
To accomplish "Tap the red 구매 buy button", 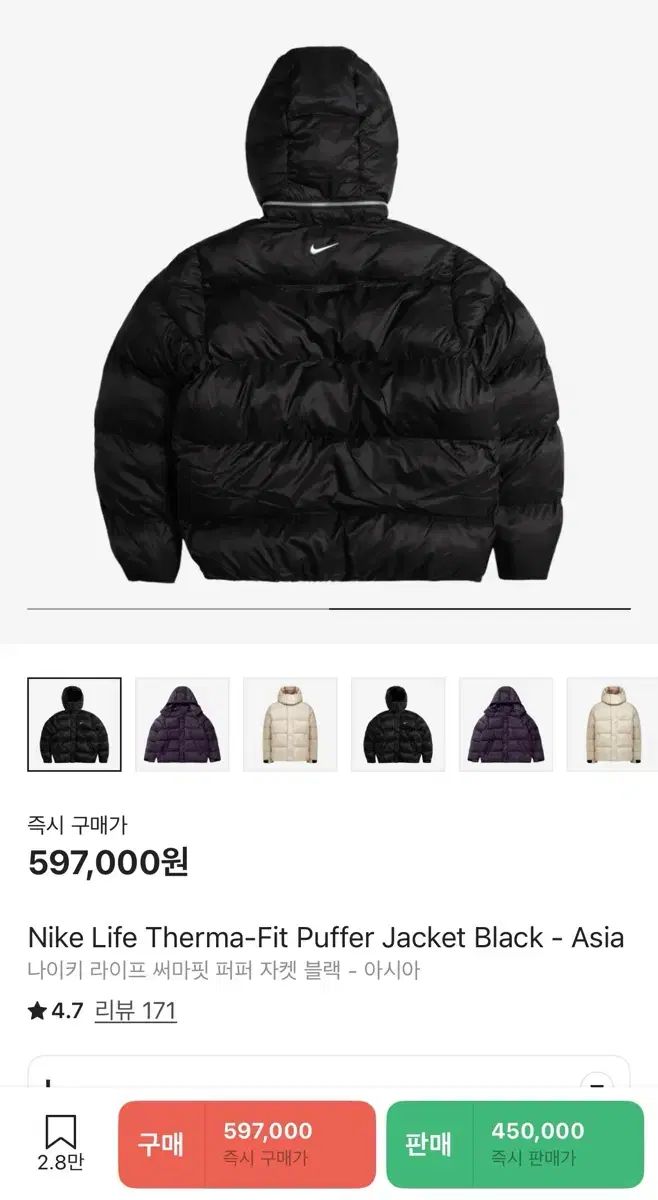I will pos(246,1143).
